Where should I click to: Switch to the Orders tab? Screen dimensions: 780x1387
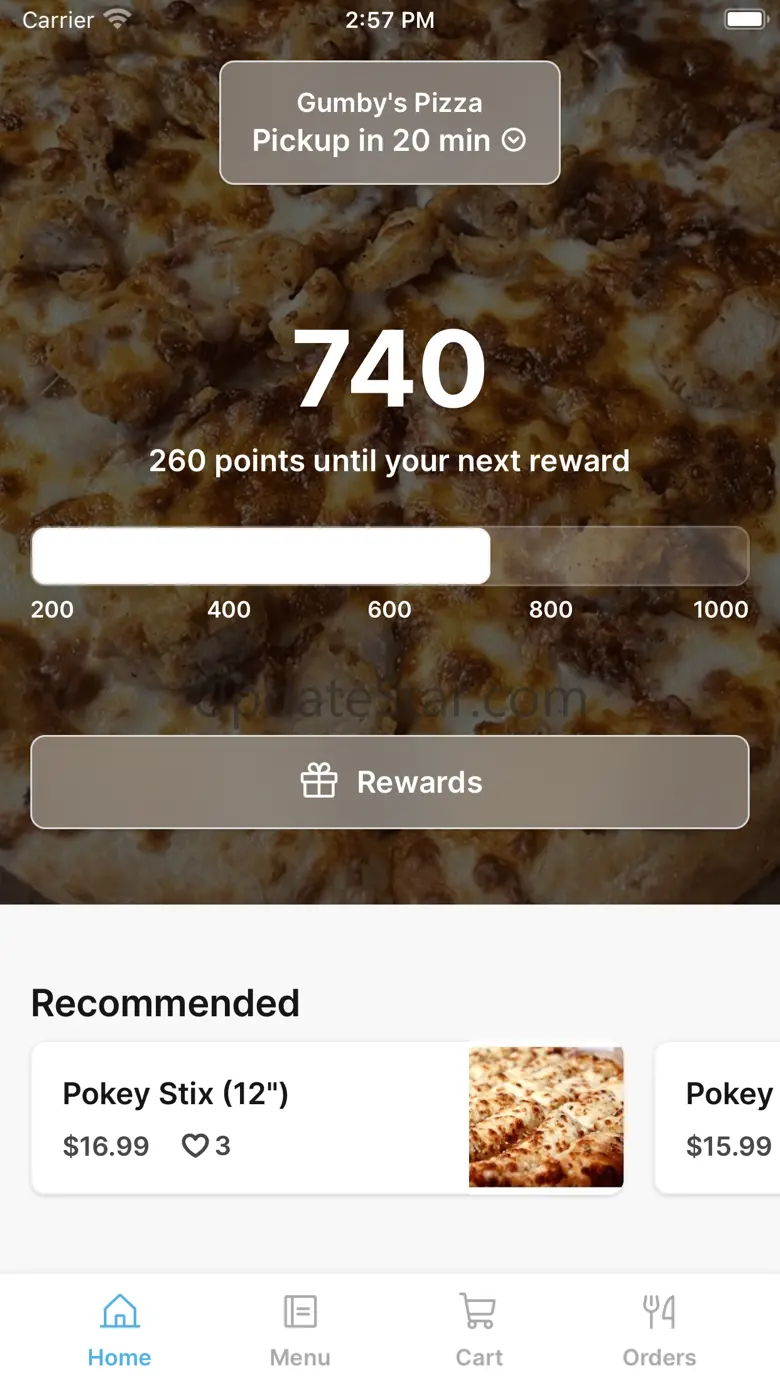[x=659, y=1330]
